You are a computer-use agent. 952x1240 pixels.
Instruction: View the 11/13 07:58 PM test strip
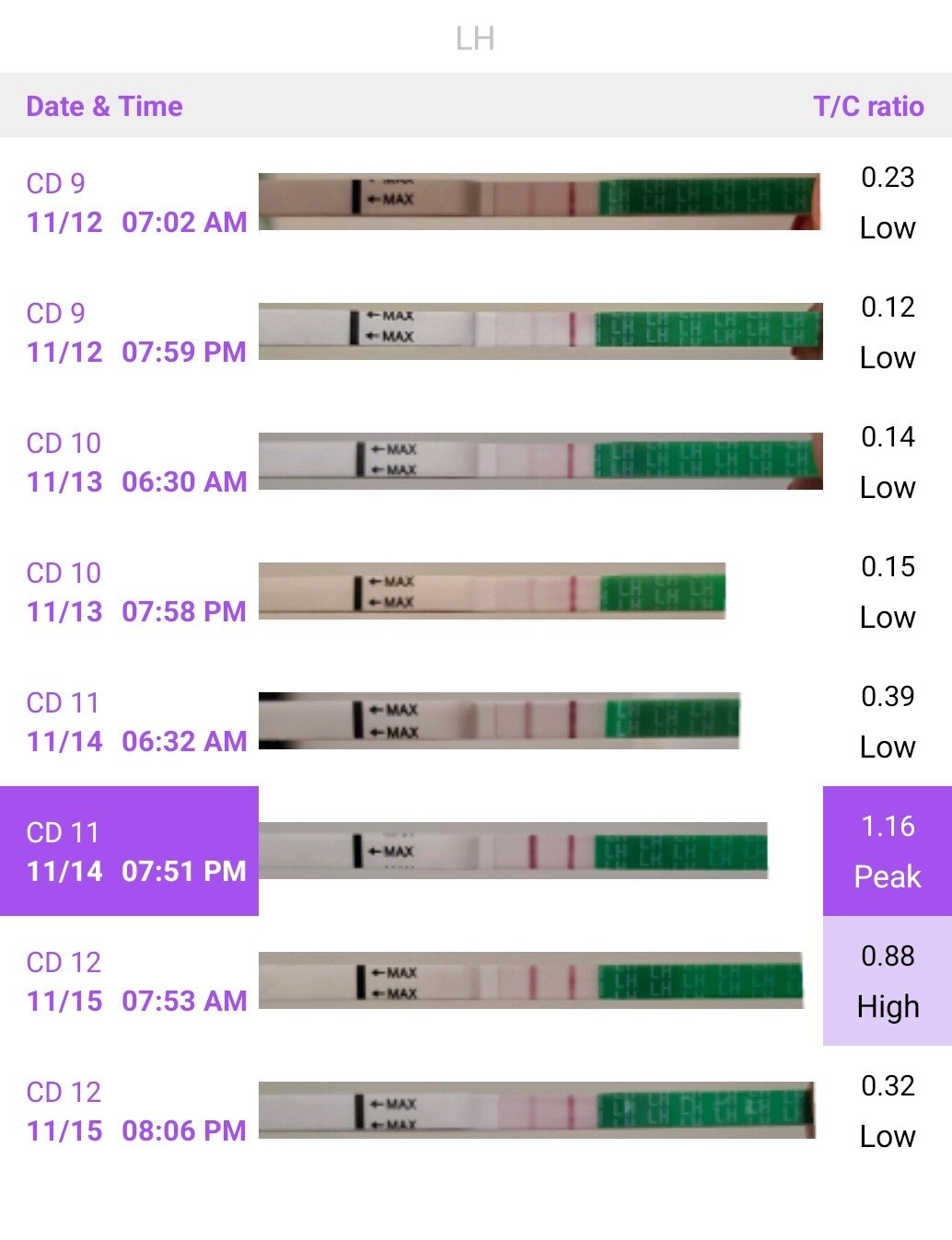[492, 591]
